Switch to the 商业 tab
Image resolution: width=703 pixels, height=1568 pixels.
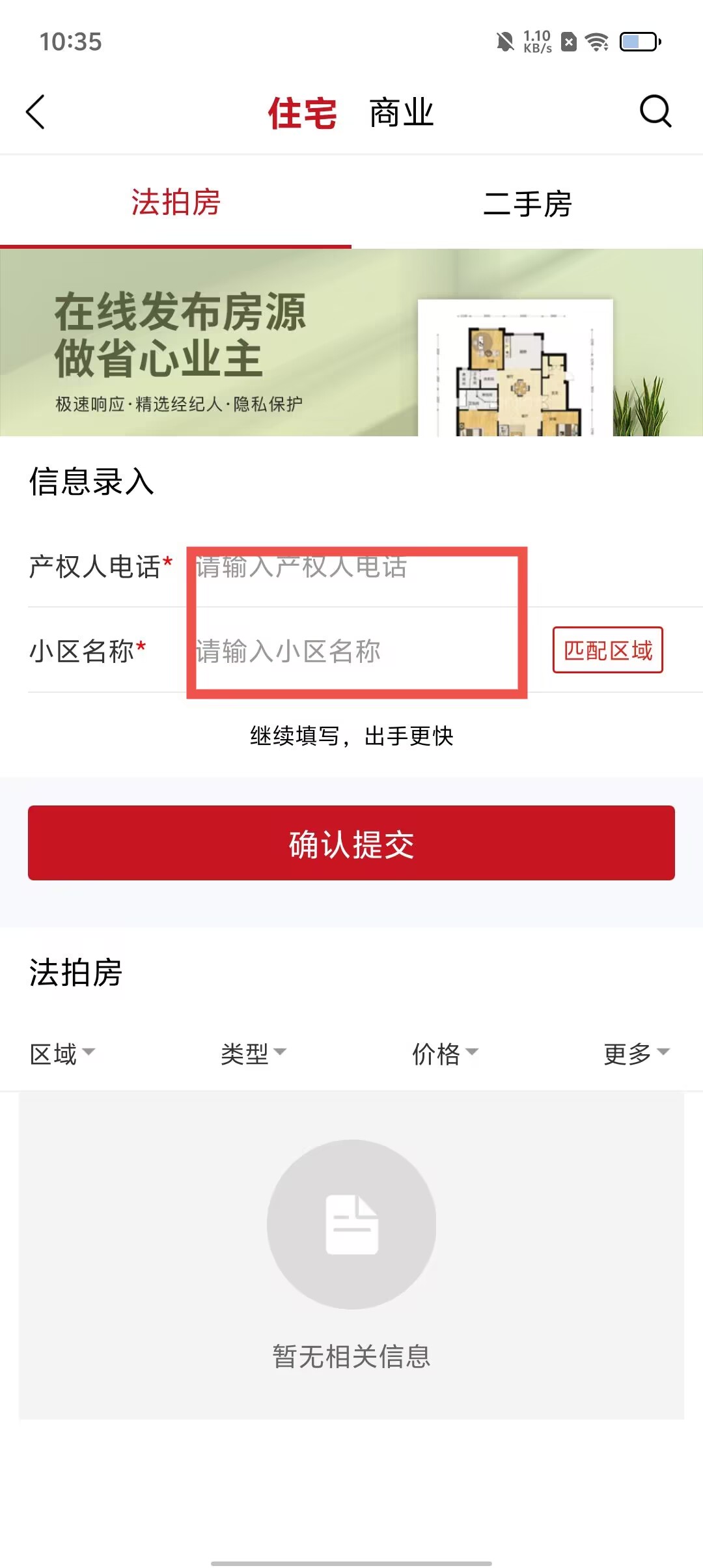point(401,113)
